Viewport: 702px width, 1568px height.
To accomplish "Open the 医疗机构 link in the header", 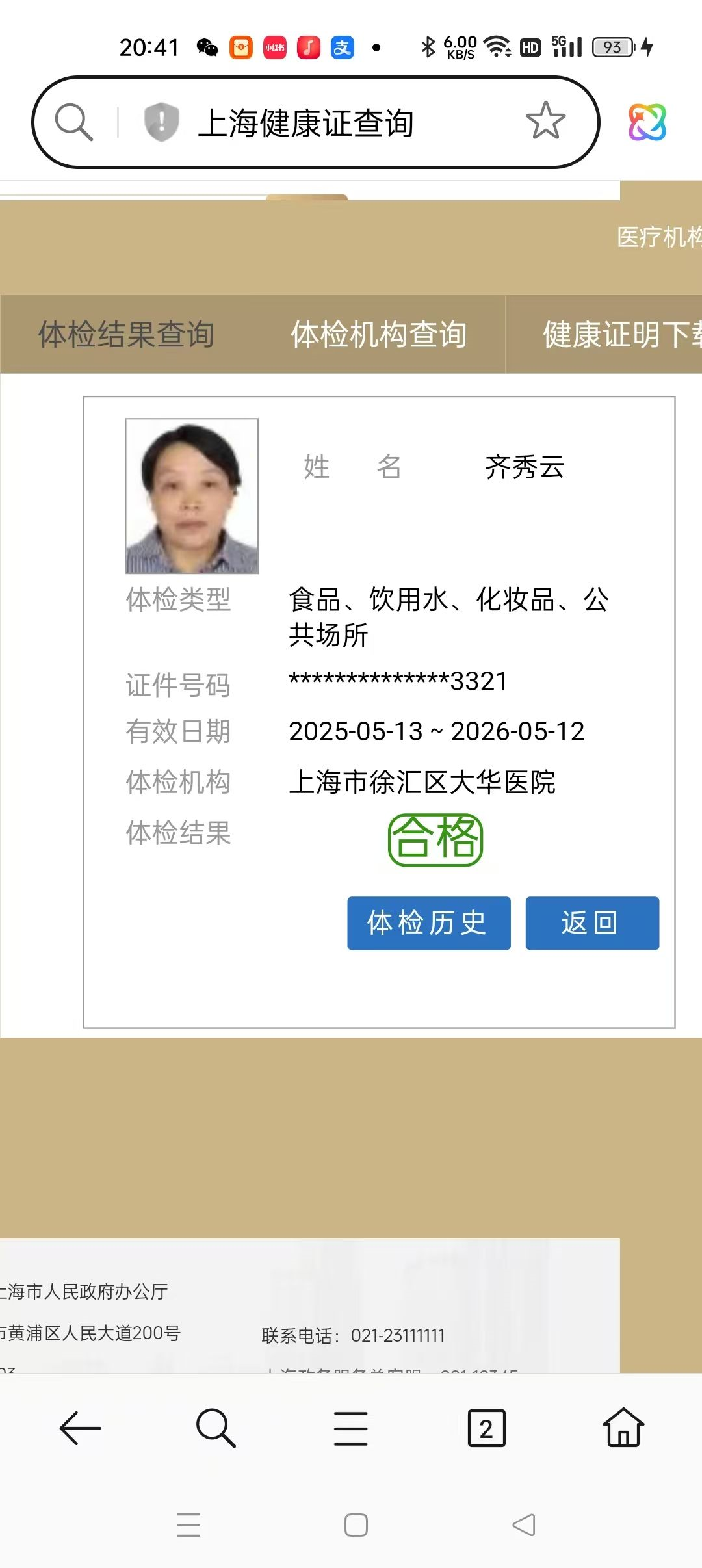I will click(658, 237).
